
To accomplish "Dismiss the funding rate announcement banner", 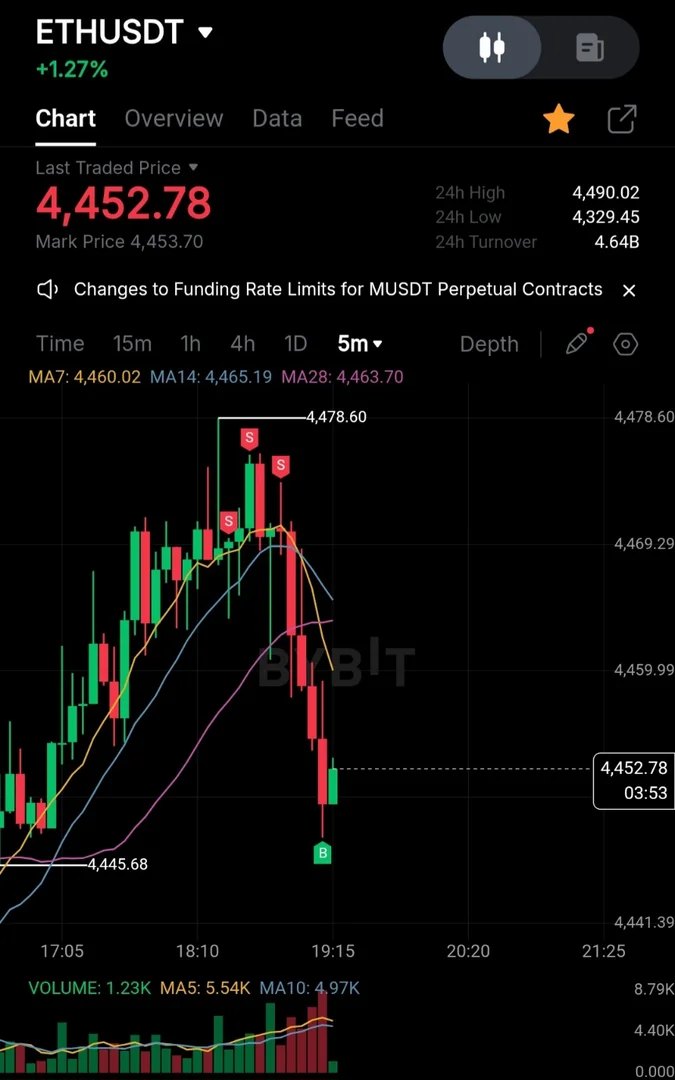I will [x=629, y=290].
